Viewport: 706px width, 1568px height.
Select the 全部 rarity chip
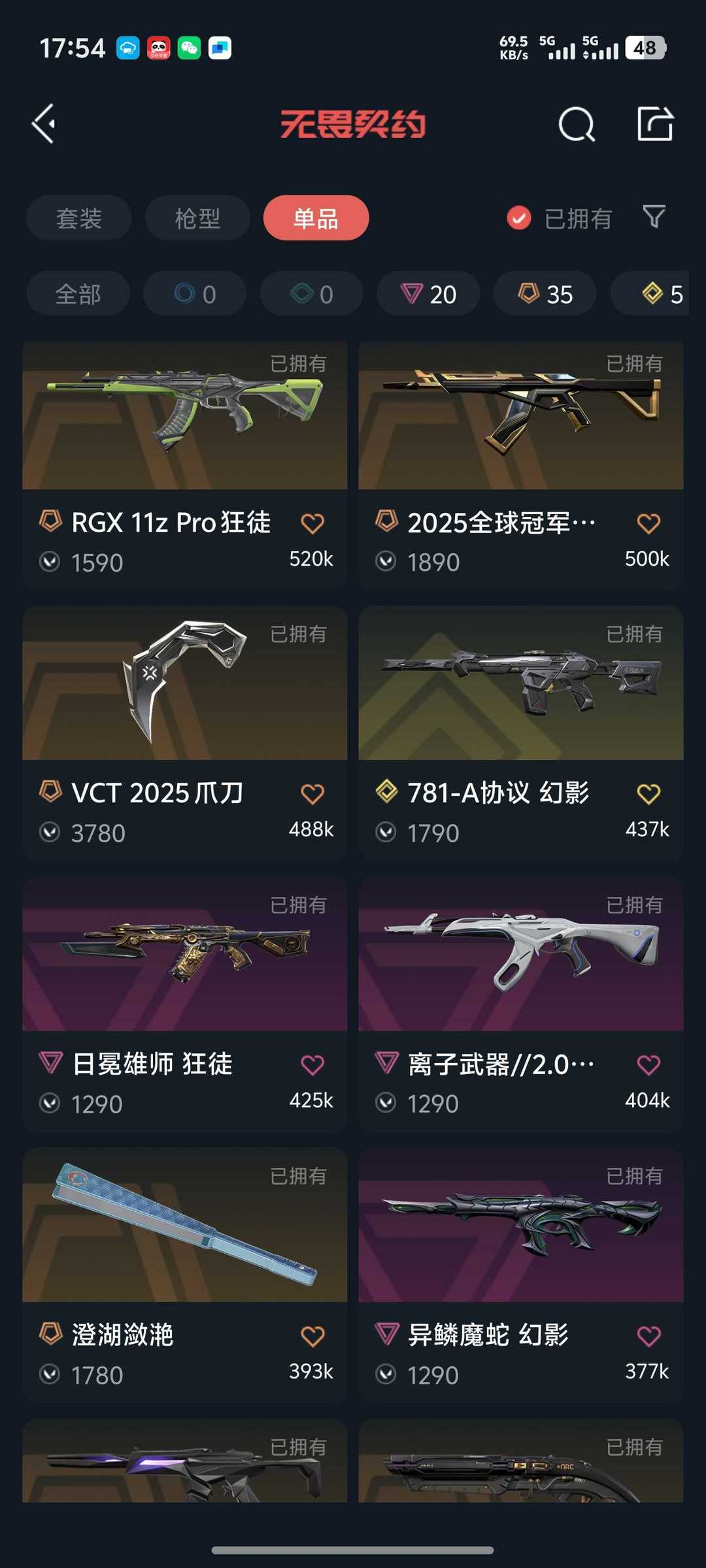78,294
